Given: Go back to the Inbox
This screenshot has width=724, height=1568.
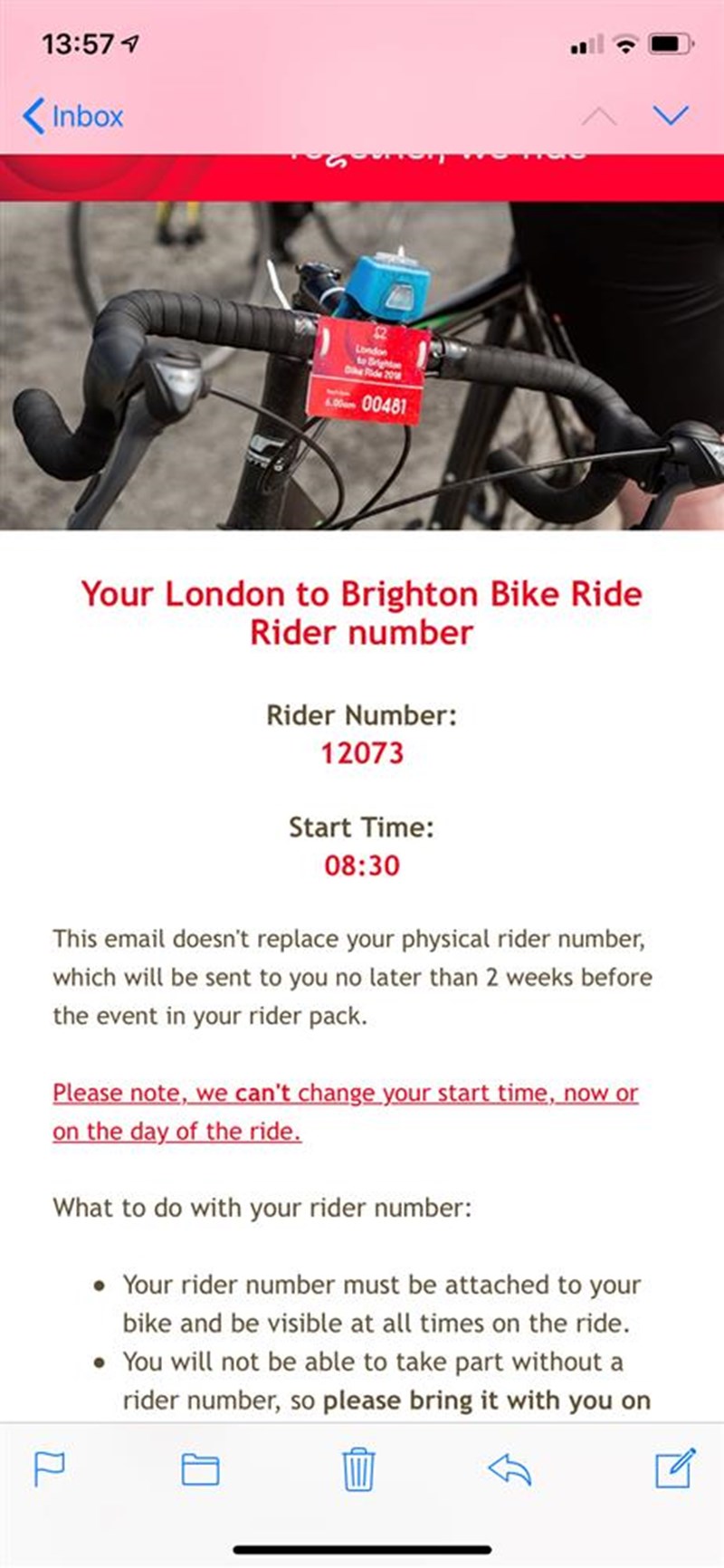Looking at the screenshot, I should tap(72, 116).
